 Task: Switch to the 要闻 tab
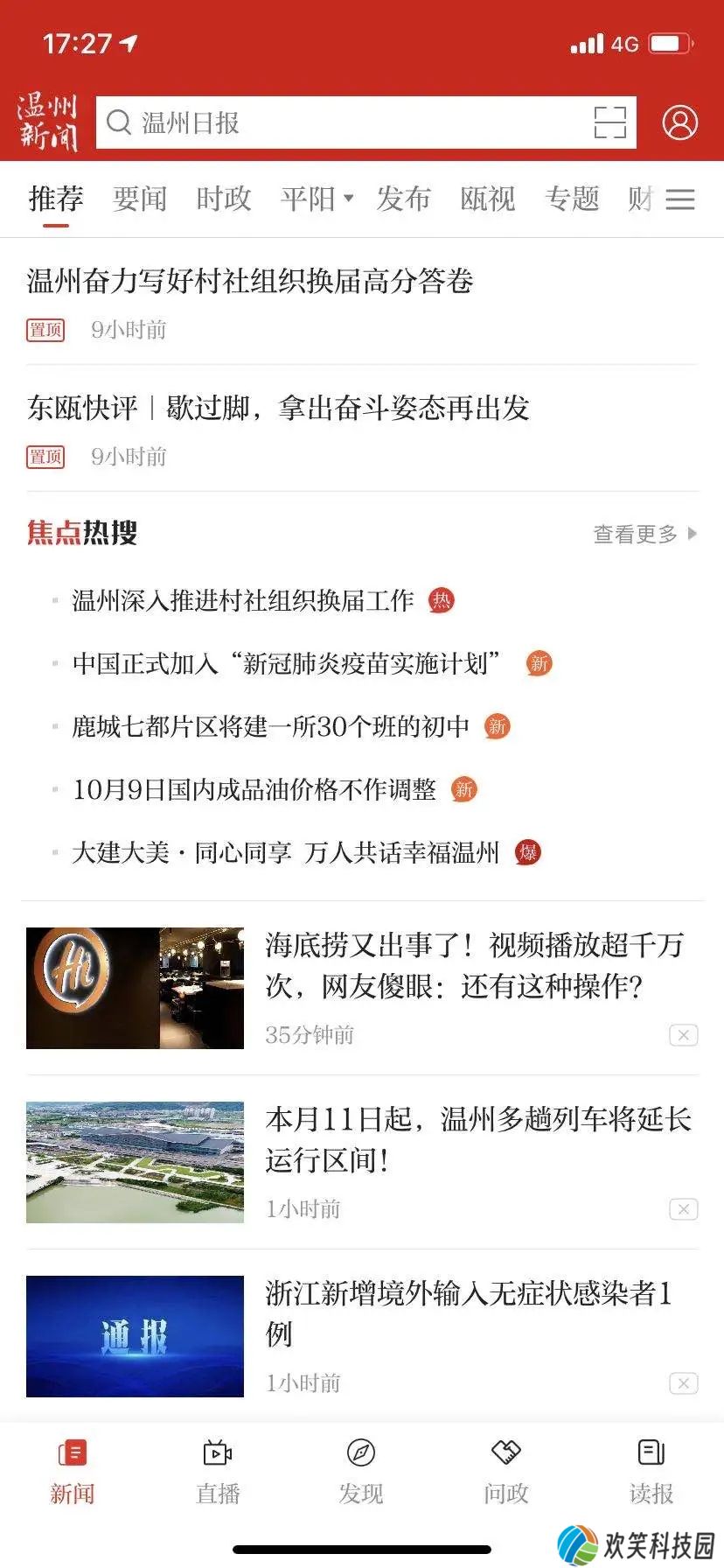140,199
